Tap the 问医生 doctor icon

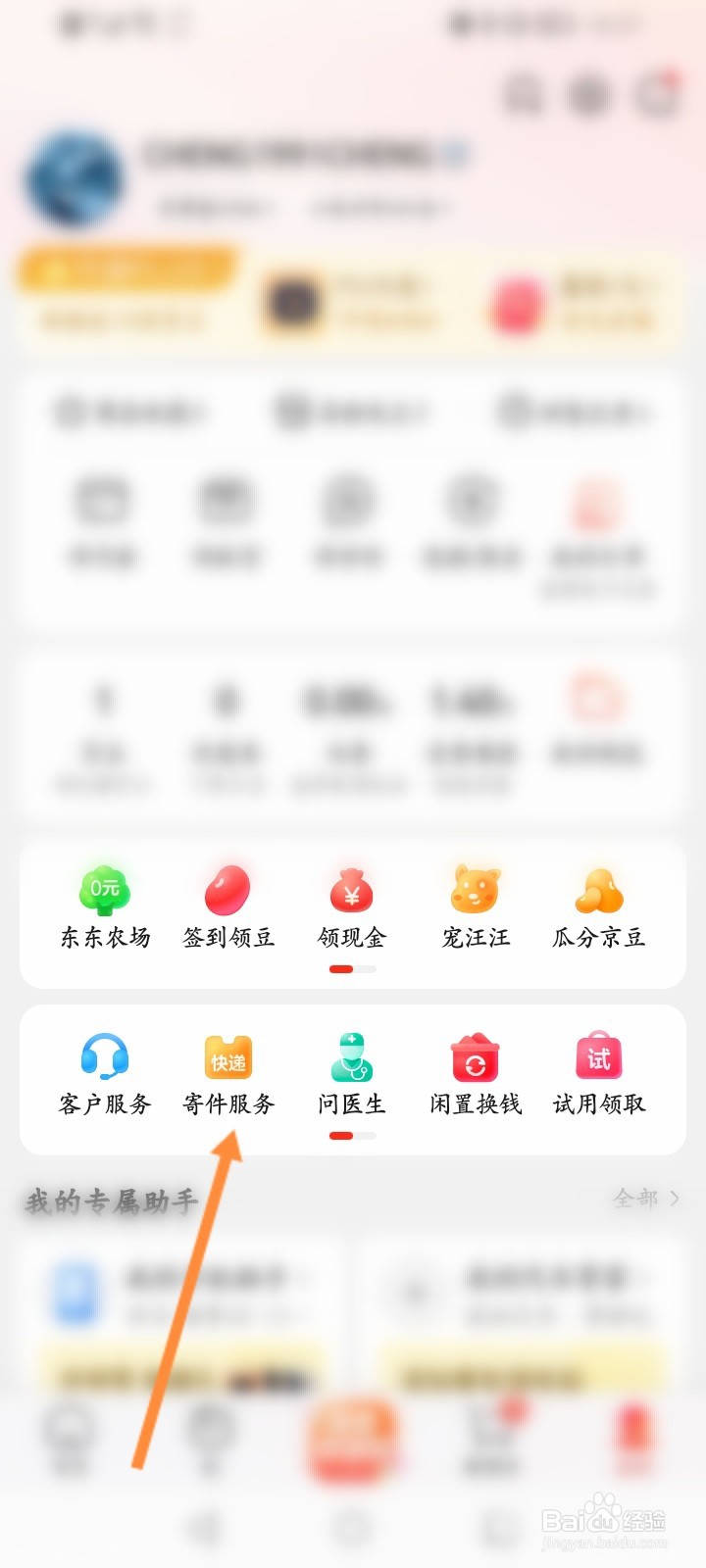[x=351, y=1058]
